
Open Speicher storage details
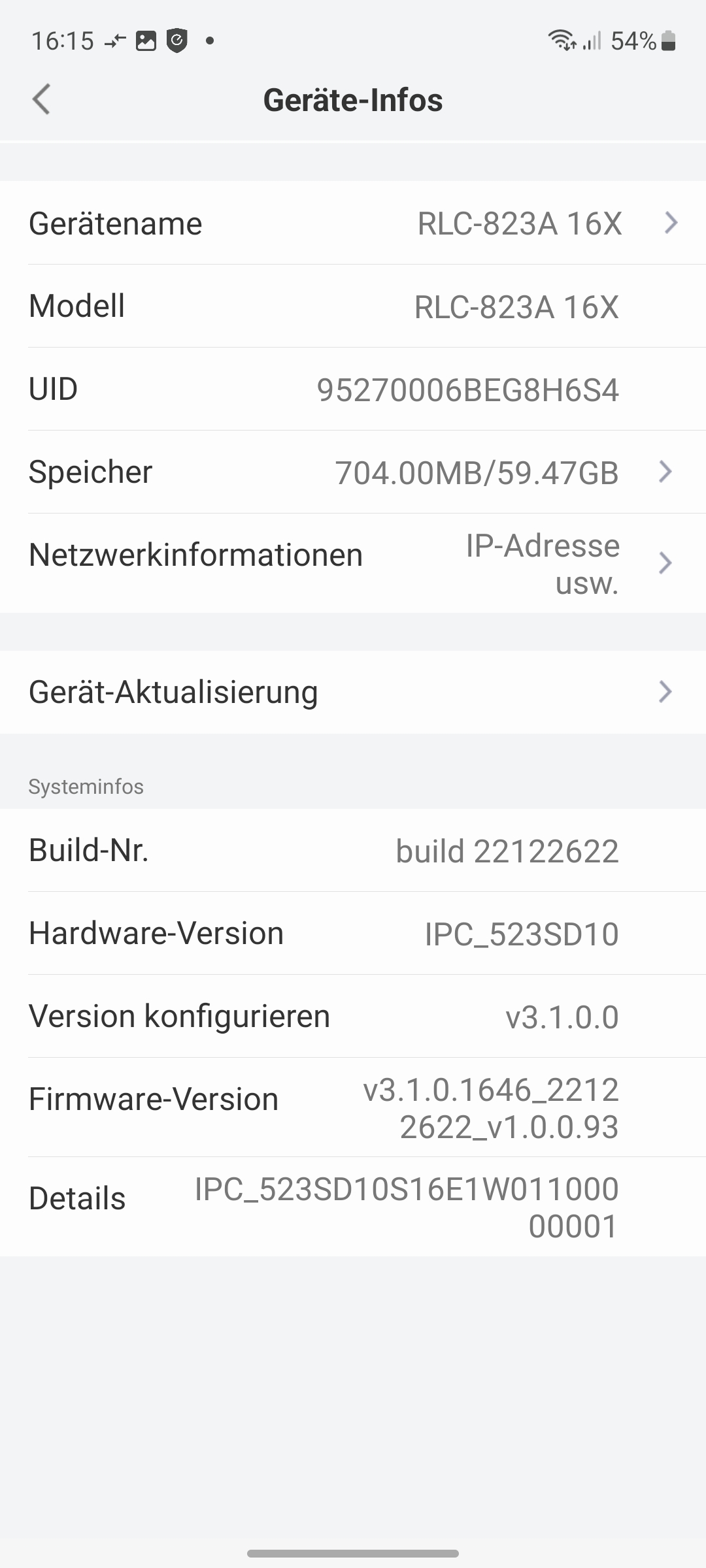(353, 472)
